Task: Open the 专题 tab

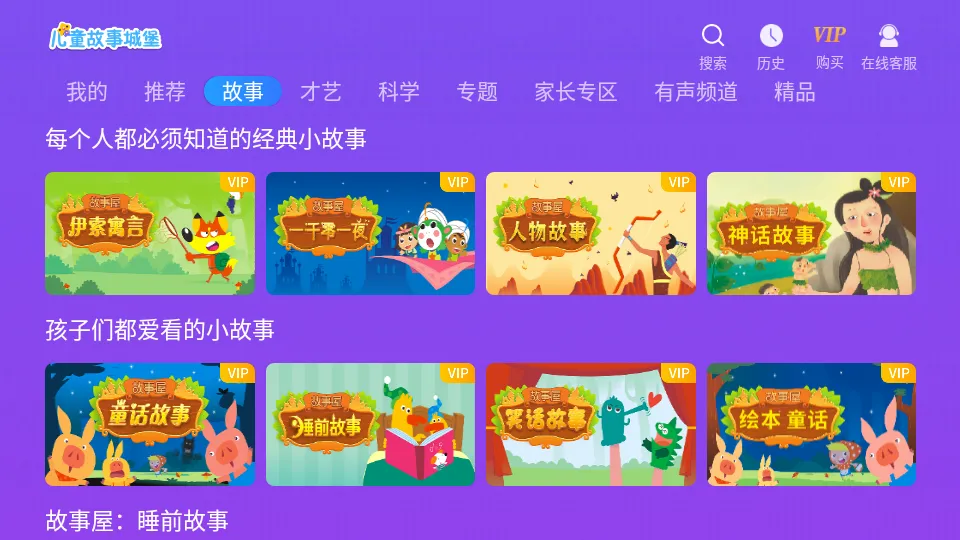Action: click(477, 92)
